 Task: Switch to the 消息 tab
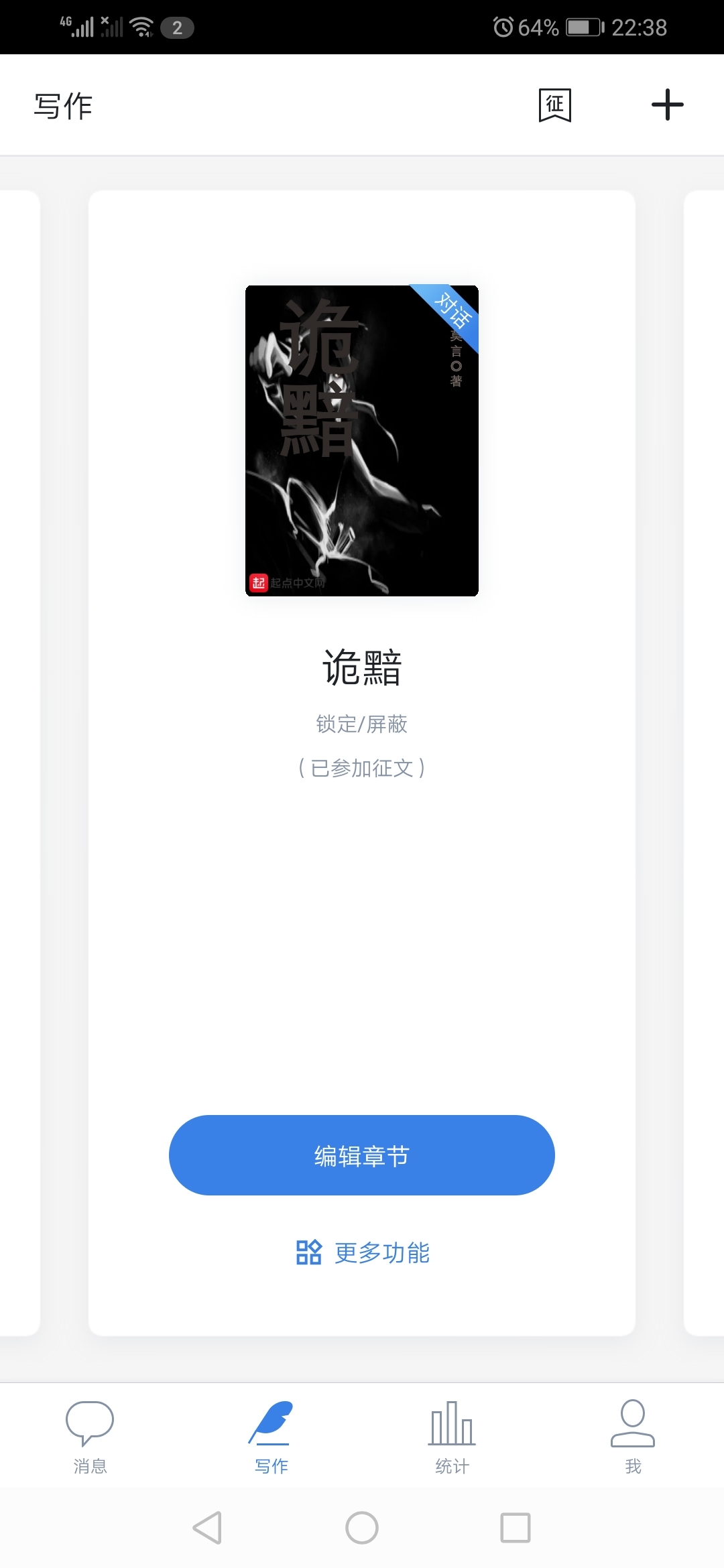90,1437
